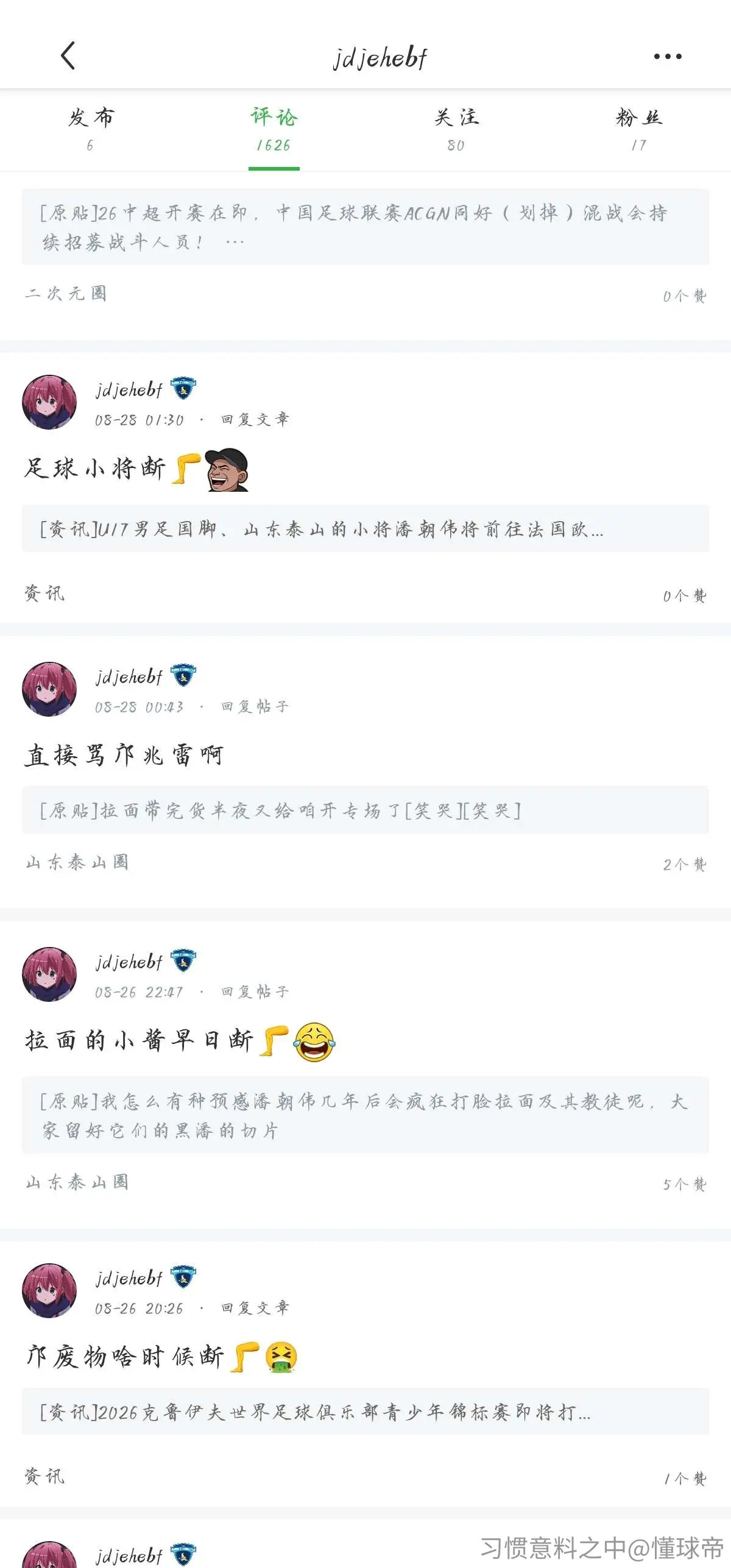Switch to the 关注 tab

click(x=456, y=129)
